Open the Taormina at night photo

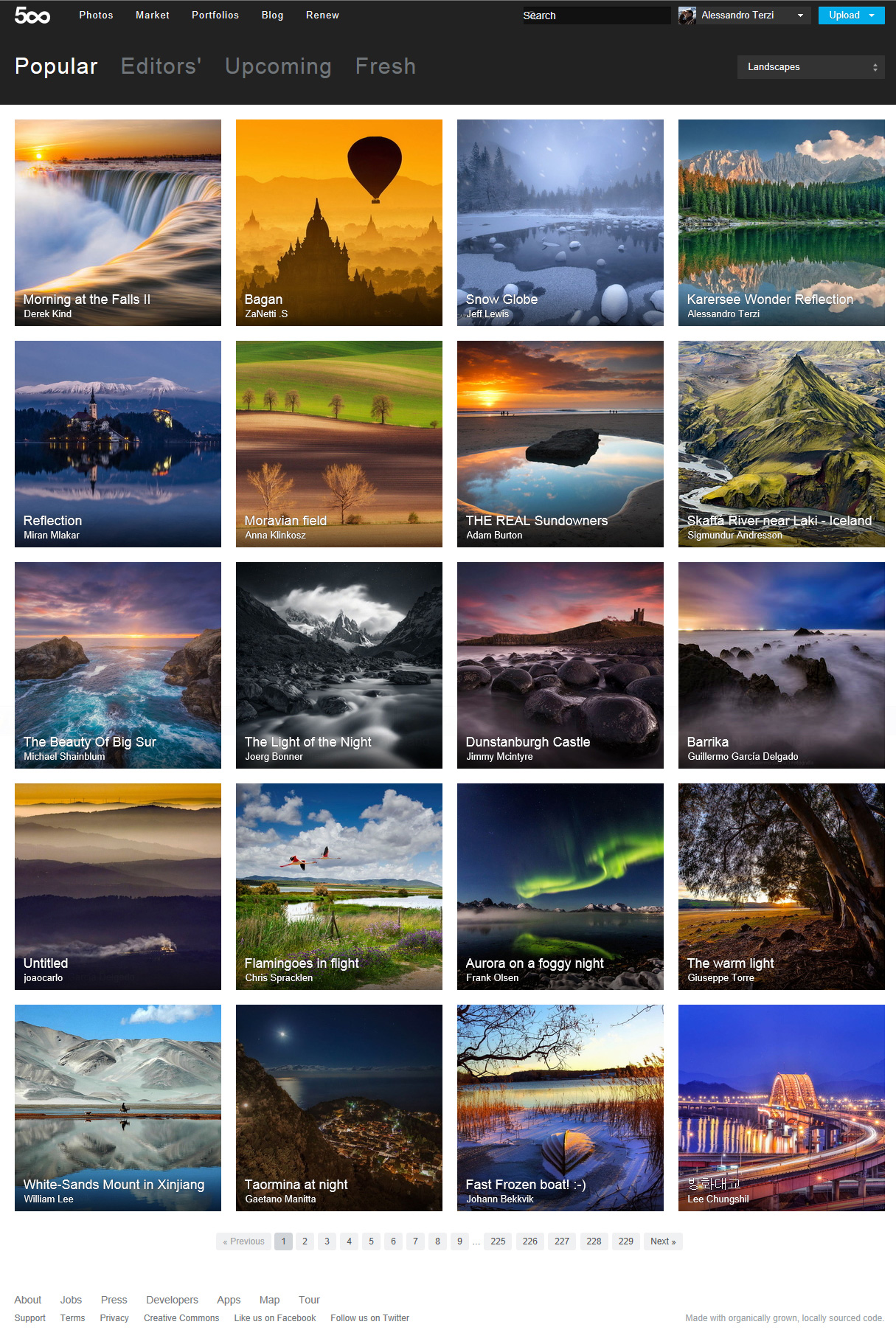point(339,1107)
